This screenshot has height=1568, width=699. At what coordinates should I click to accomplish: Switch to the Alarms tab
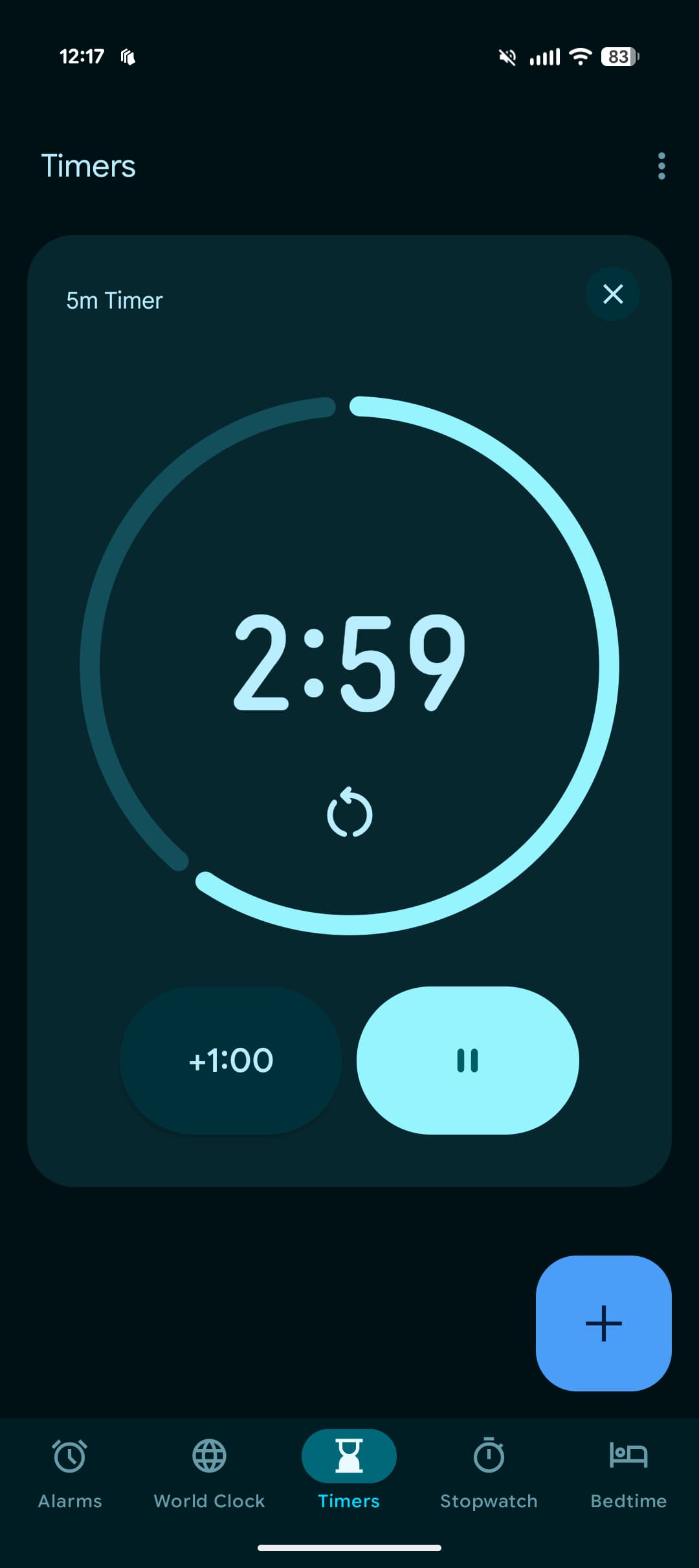tap(70, 1468)
